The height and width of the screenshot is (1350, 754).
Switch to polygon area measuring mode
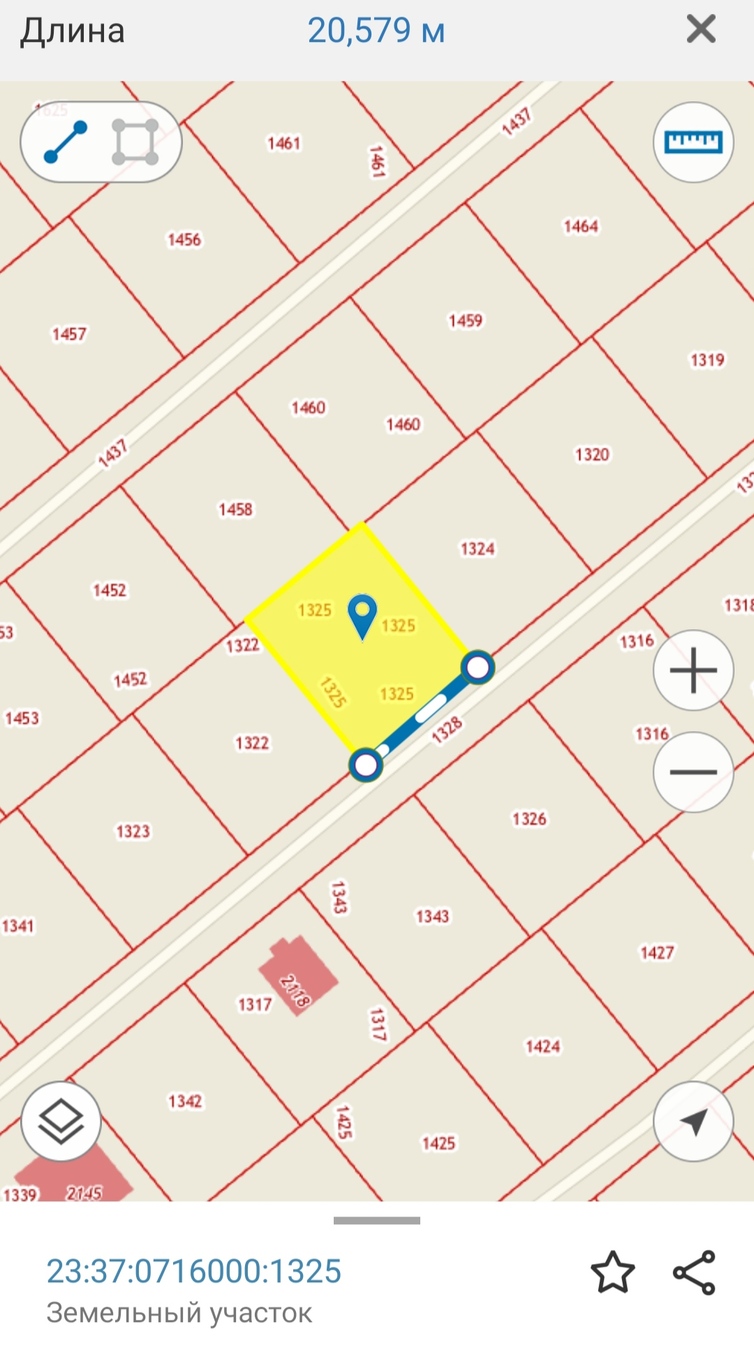coord(135,142)
